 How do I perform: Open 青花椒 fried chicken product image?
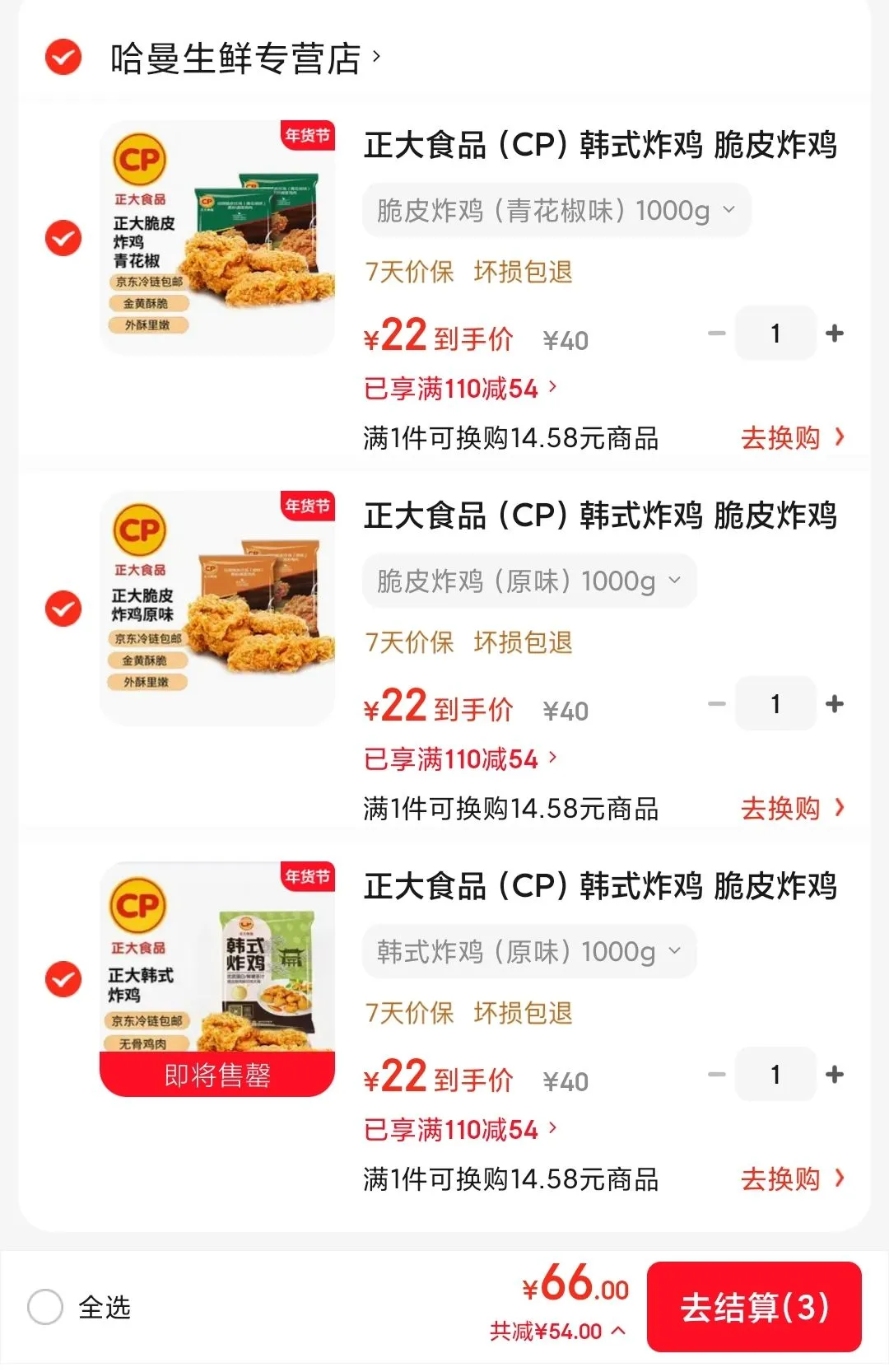click(217, 238)
